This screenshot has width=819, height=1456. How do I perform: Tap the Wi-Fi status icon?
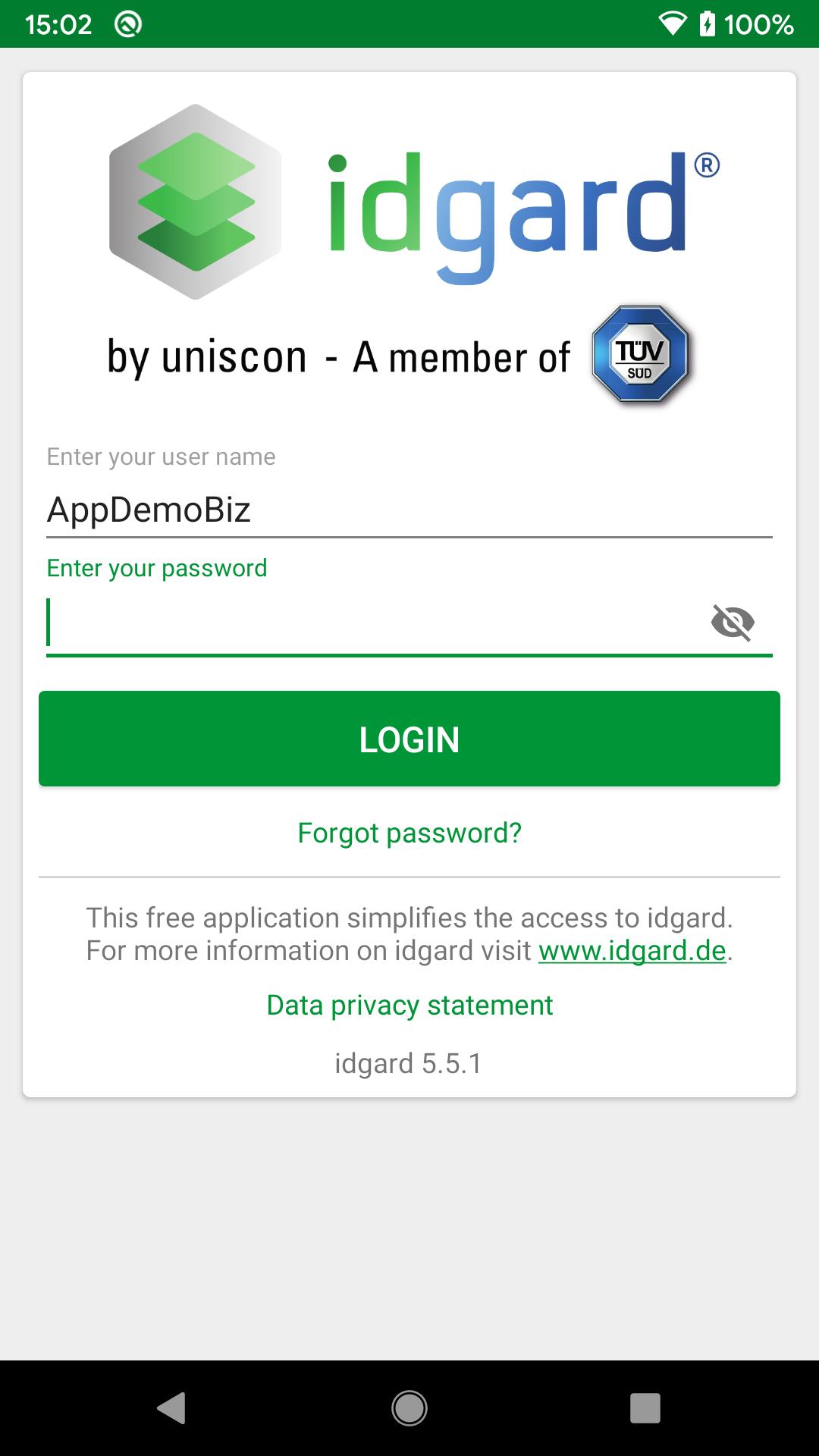click(x=671, y=23)
